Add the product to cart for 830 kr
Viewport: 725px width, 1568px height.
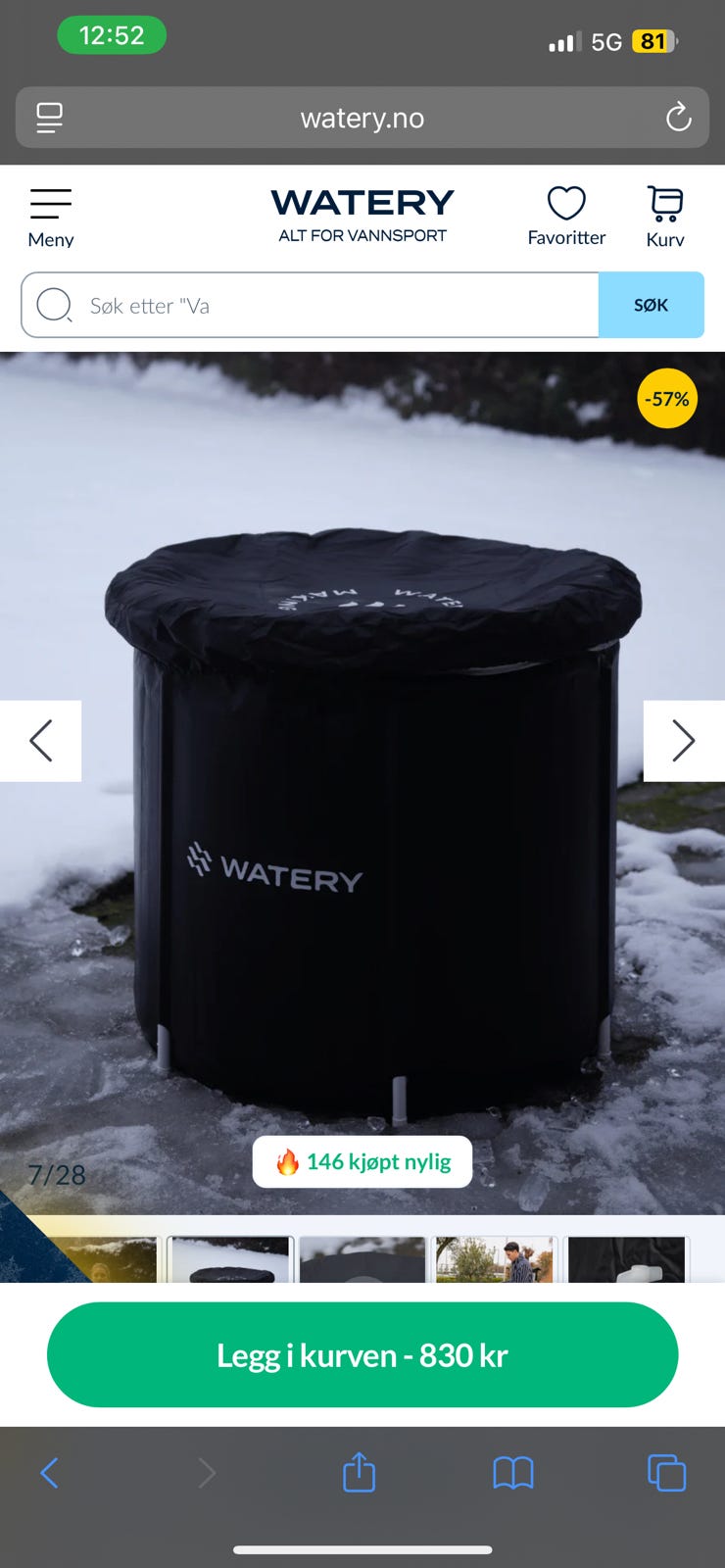(x=362, y=1355)
